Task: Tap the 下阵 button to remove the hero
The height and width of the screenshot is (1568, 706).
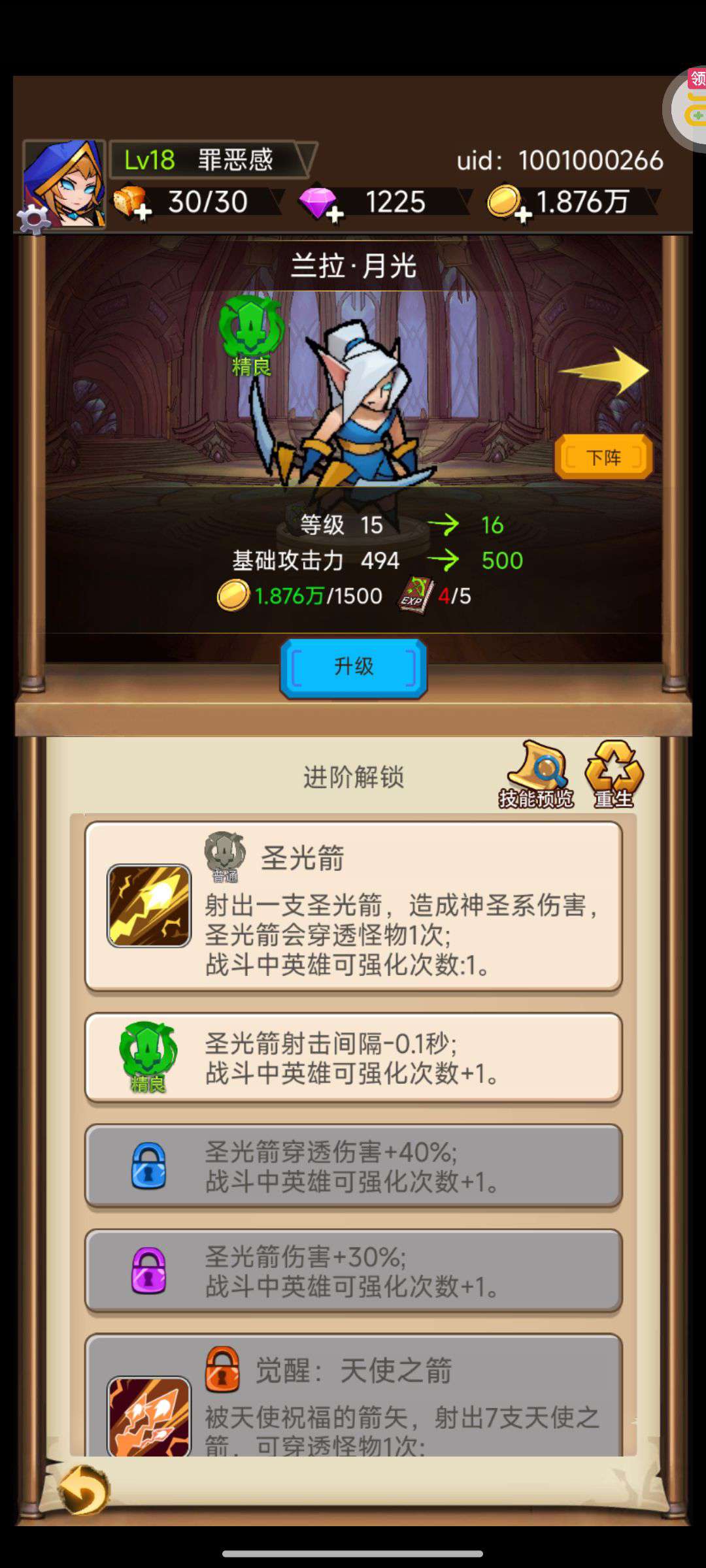Action: click(603, 457)
